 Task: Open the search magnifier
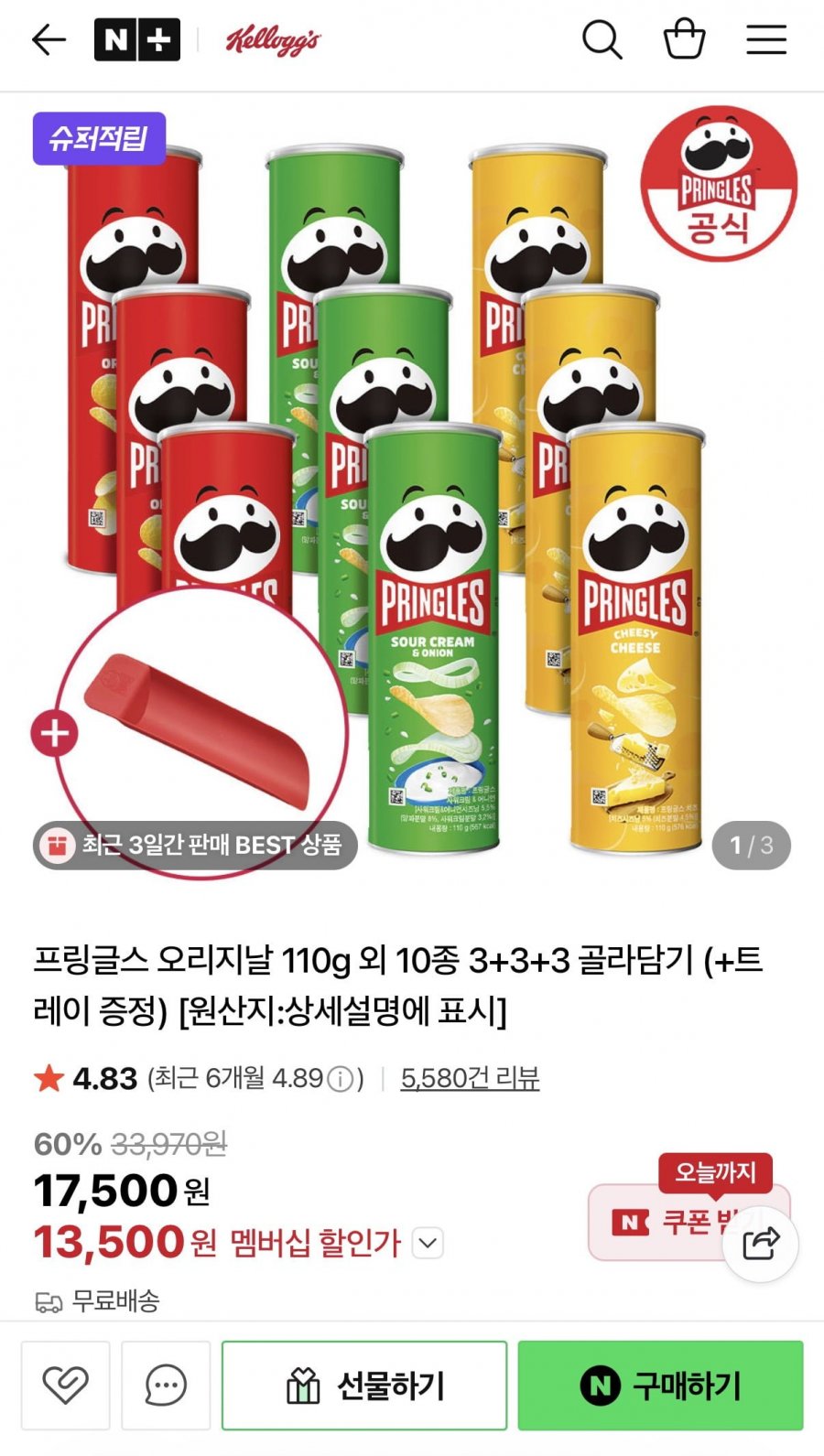click(x=602, y=40)
